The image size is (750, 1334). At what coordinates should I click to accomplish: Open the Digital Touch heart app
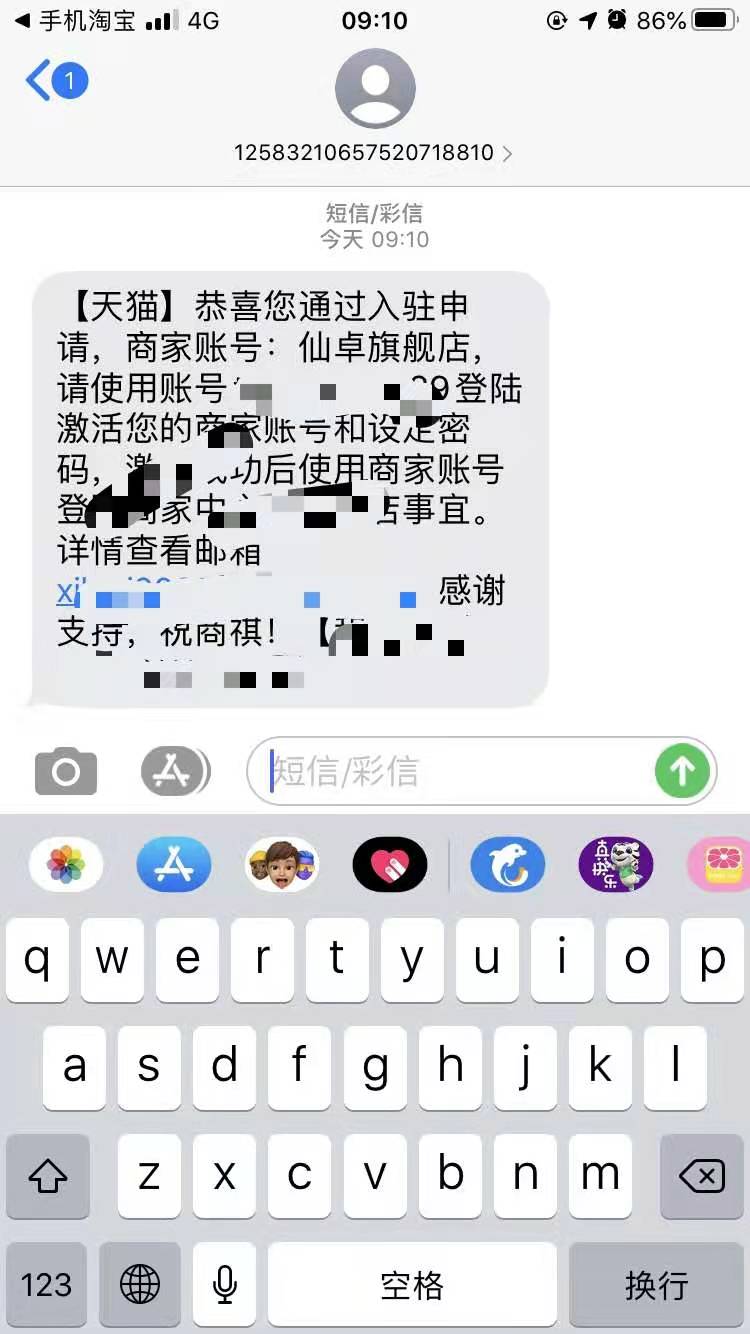tap(390, 864)
